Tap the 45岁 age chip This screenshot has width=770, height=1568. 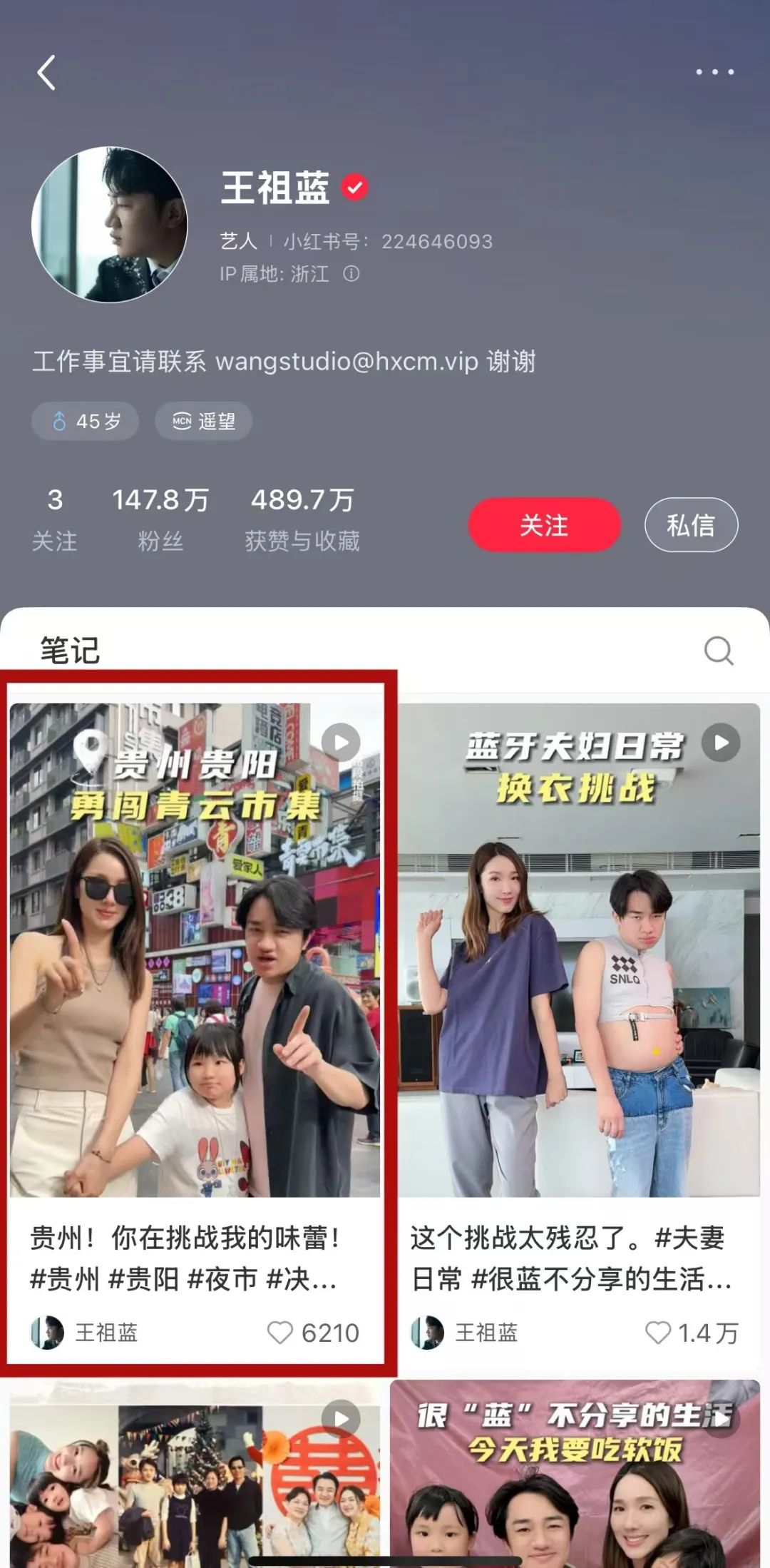pos(86,421)
